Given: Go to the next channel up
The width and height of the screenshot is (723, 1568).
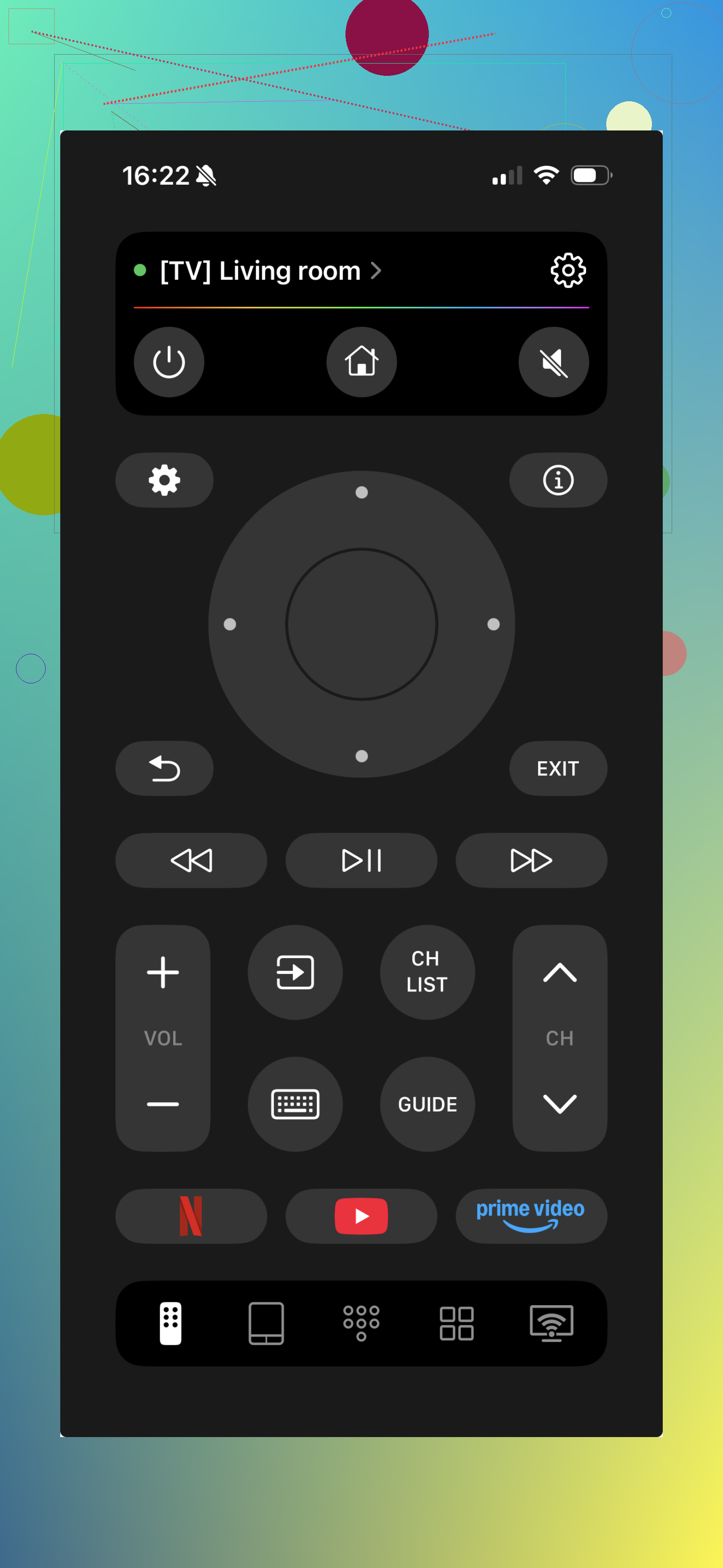Looking at the screenshot, I should [559, 973].
